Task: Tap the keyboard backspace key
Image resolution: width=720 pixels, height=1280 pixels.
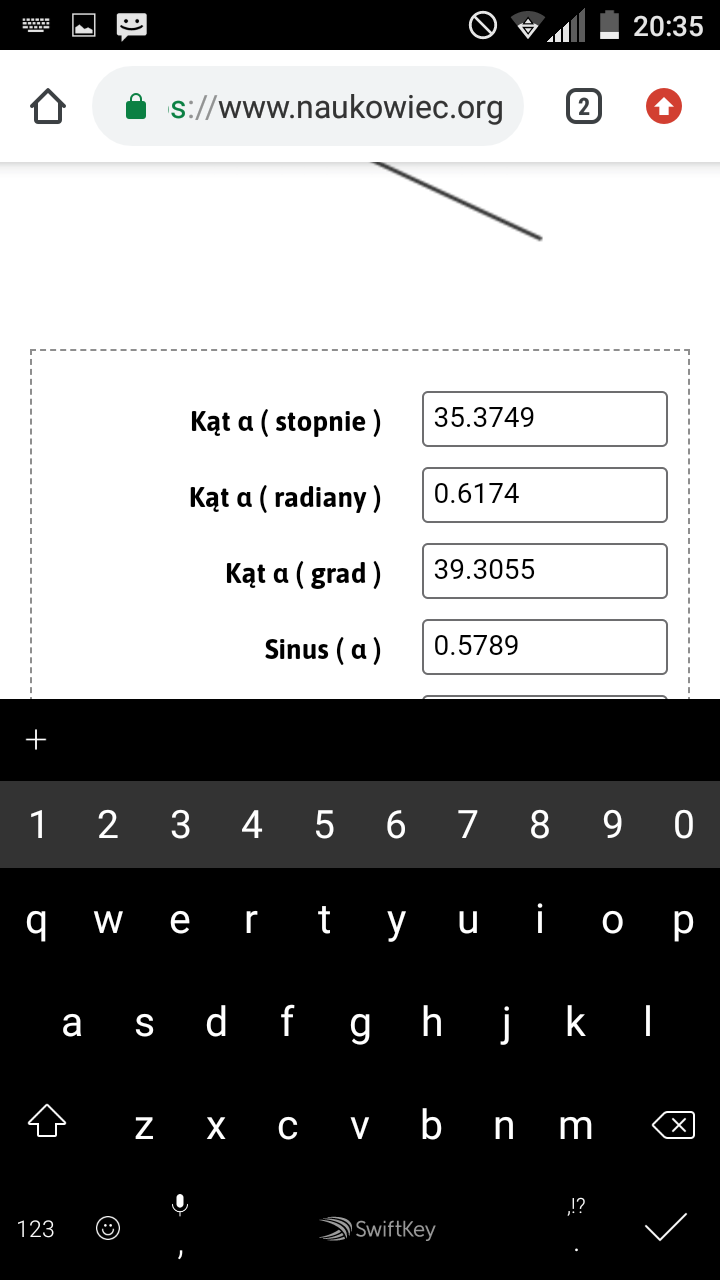Action: point(673,1126)
